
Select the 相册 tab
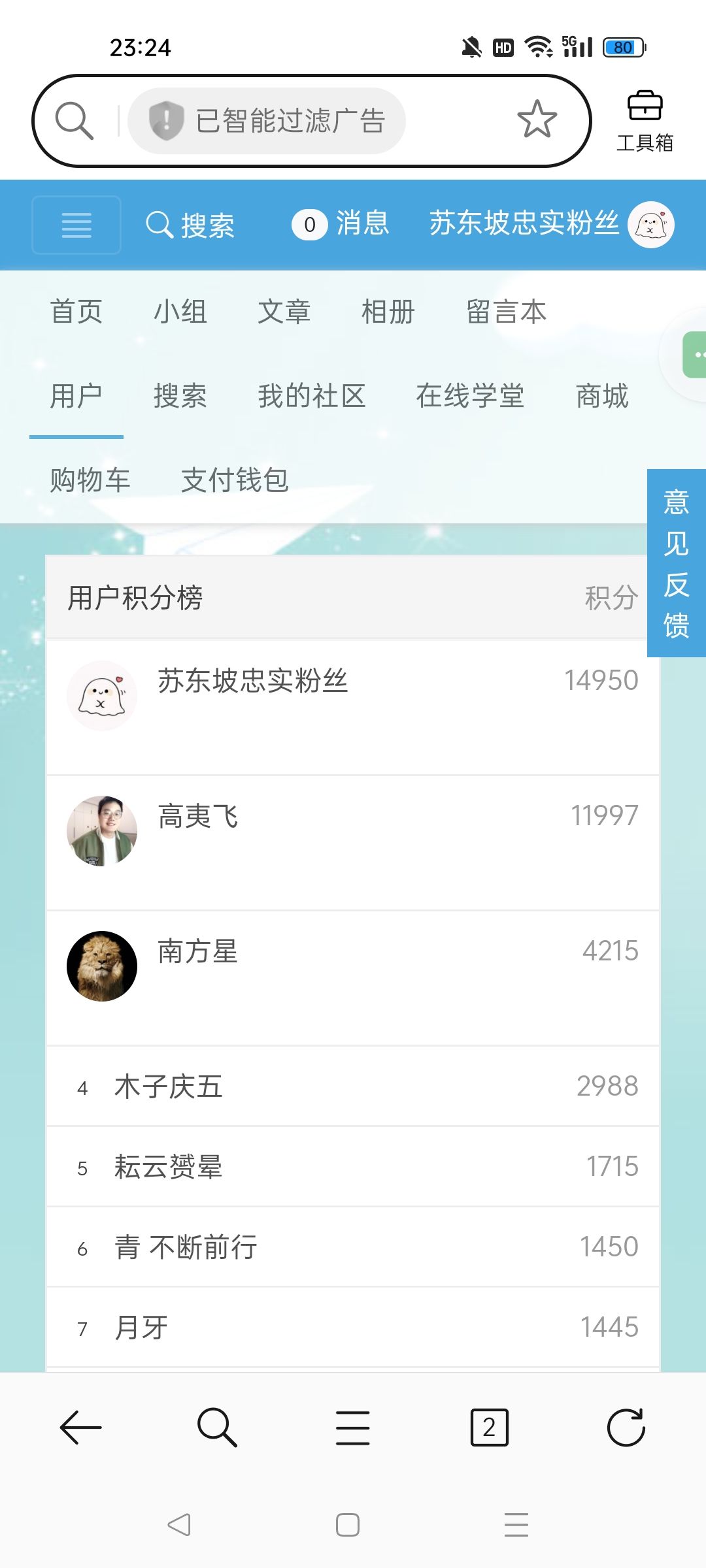point(388,312)
